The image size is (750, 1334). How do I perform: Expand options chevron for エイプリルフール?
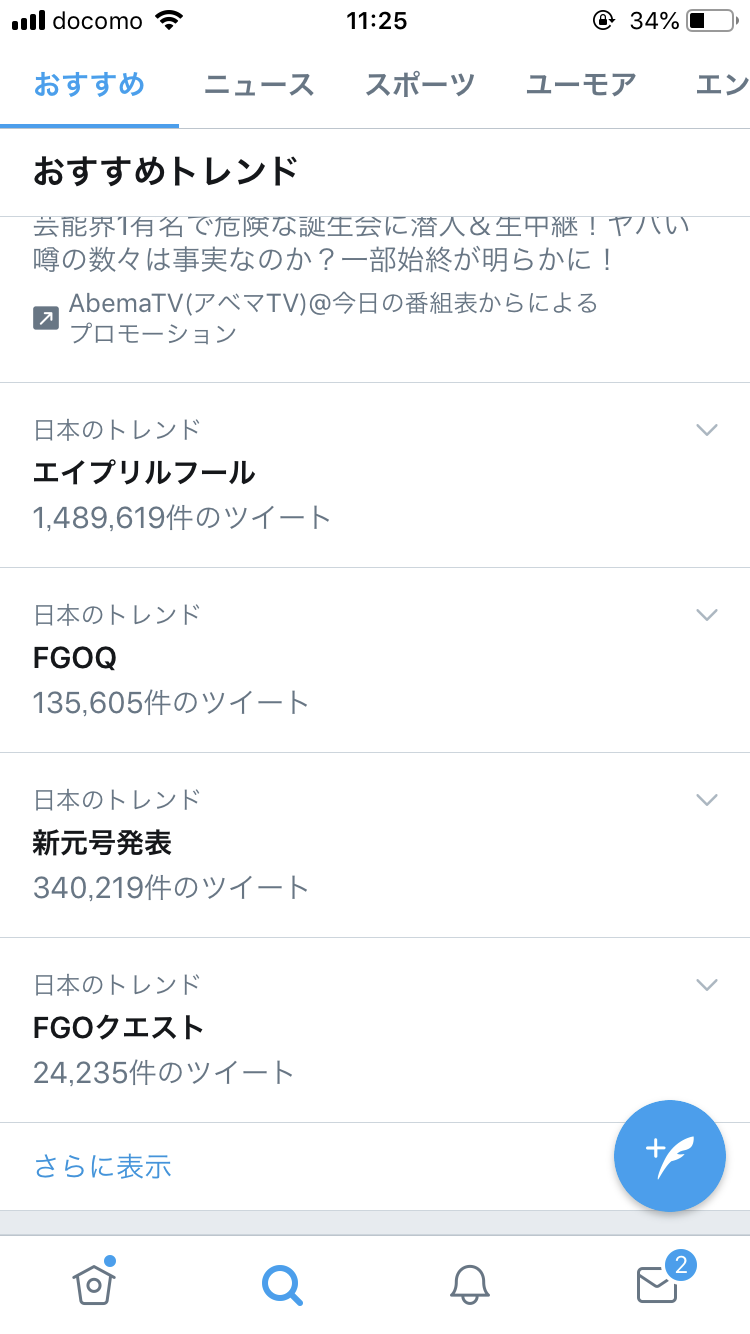[707, 430]
